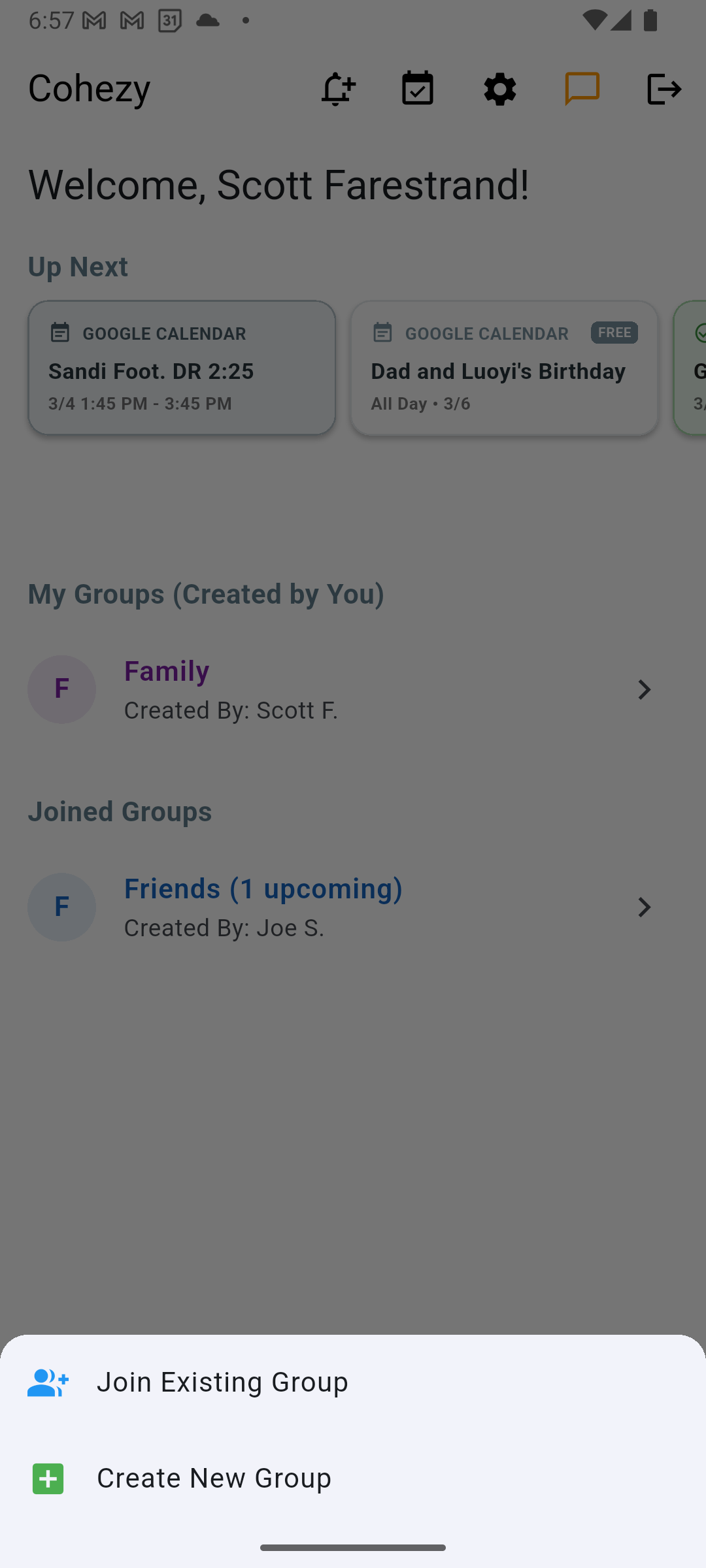The height and width of the screenshot is (1568, 706).
Task: Tap the Friends group avatar circle
Action: [61, 907]
